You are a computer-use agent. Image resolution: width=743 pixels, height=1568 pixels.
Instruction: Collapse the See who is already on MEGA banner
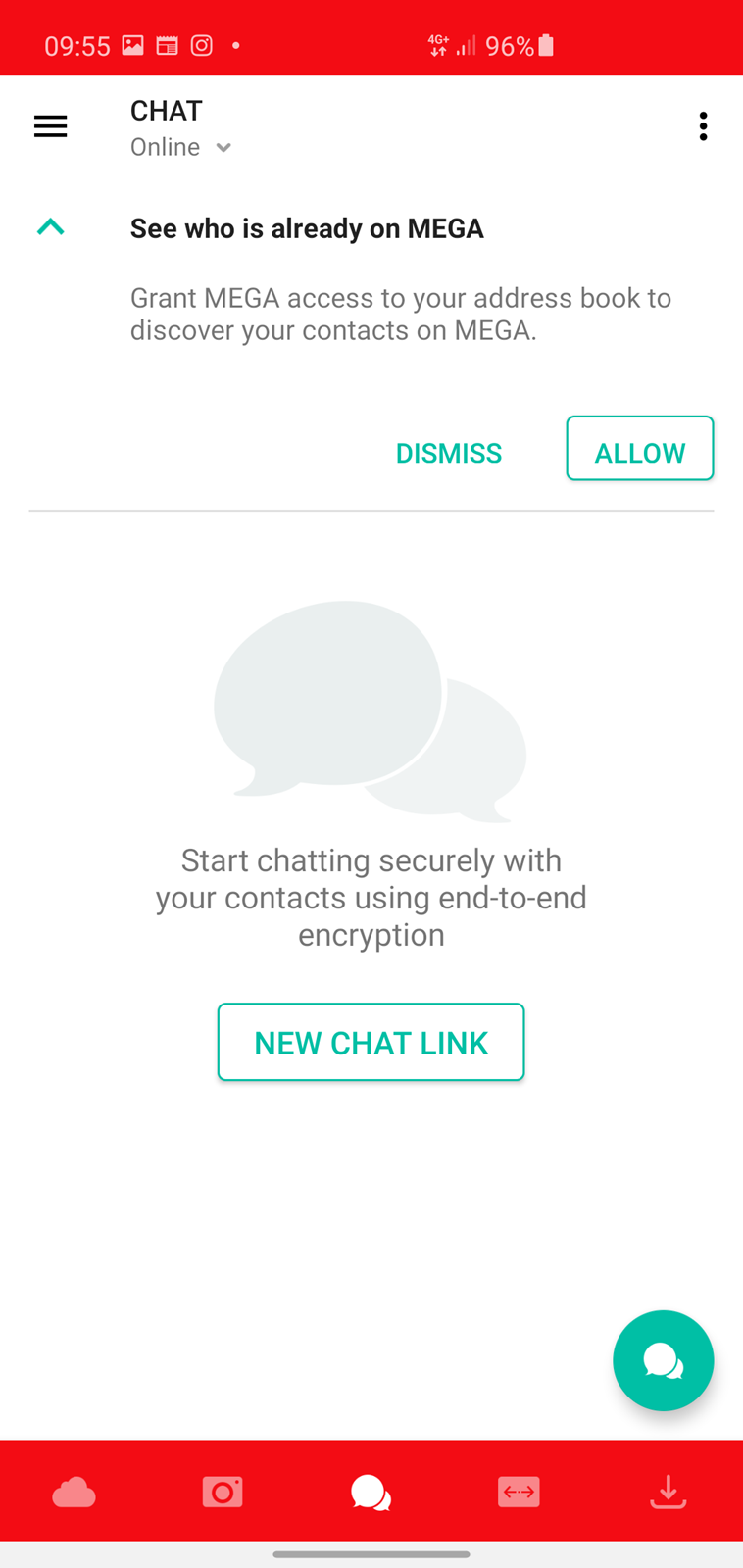click(50, 227)
